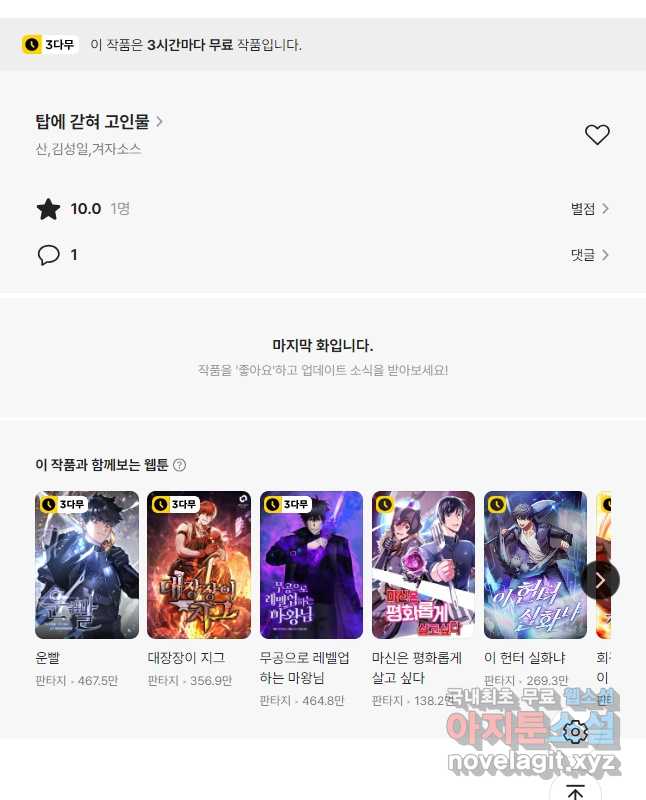Image resolution: width=646 pixels, height=800 pixels.
Task: Open the 댓글 comments section
Action: point(589,255)
